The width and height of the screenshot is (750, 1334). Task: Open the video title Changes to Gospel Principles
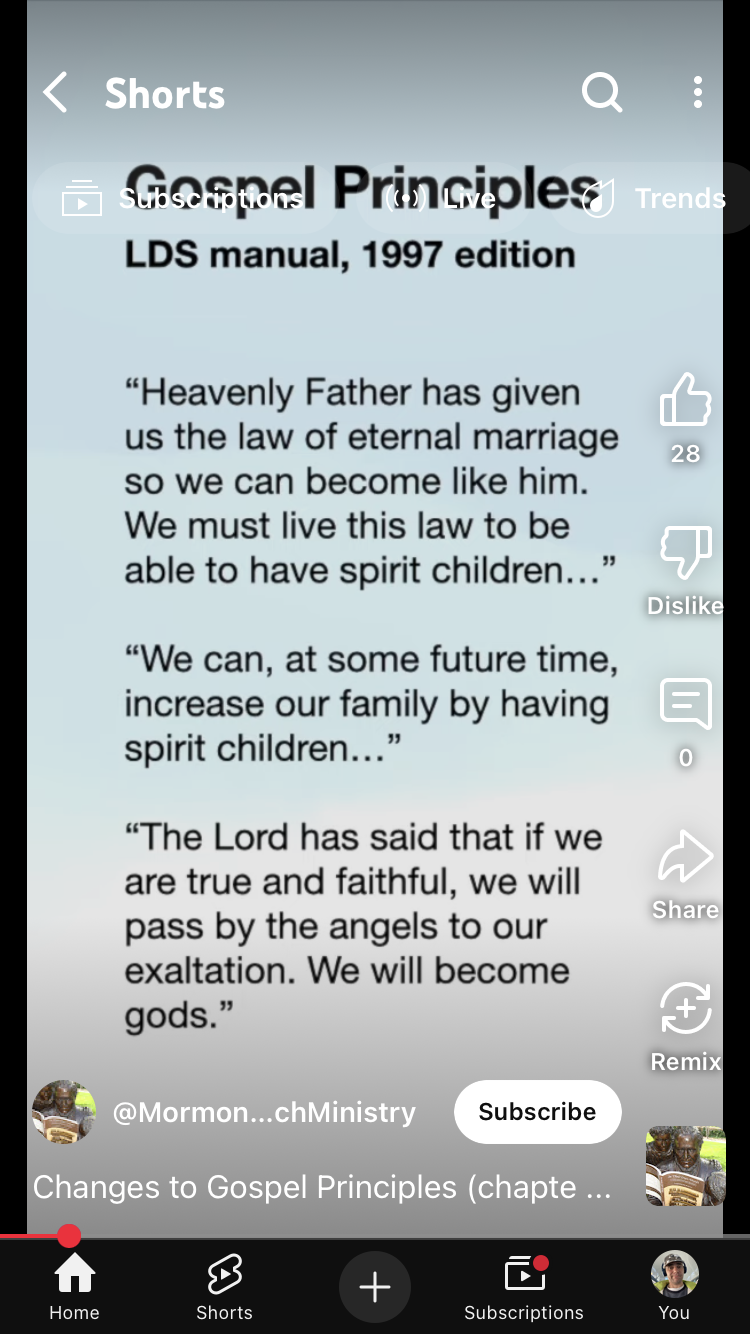pyautogui.click(x=322, y=1188)
